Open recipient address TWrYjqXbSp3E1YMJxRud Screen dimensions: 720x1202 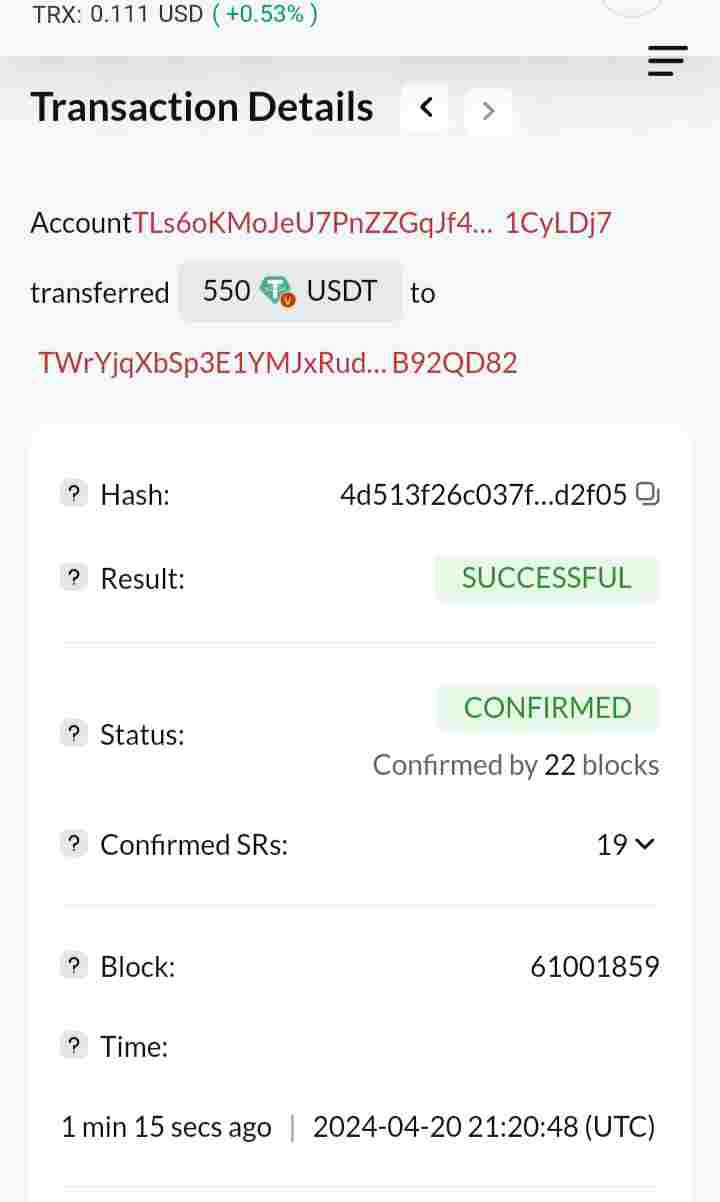(278, 362)
